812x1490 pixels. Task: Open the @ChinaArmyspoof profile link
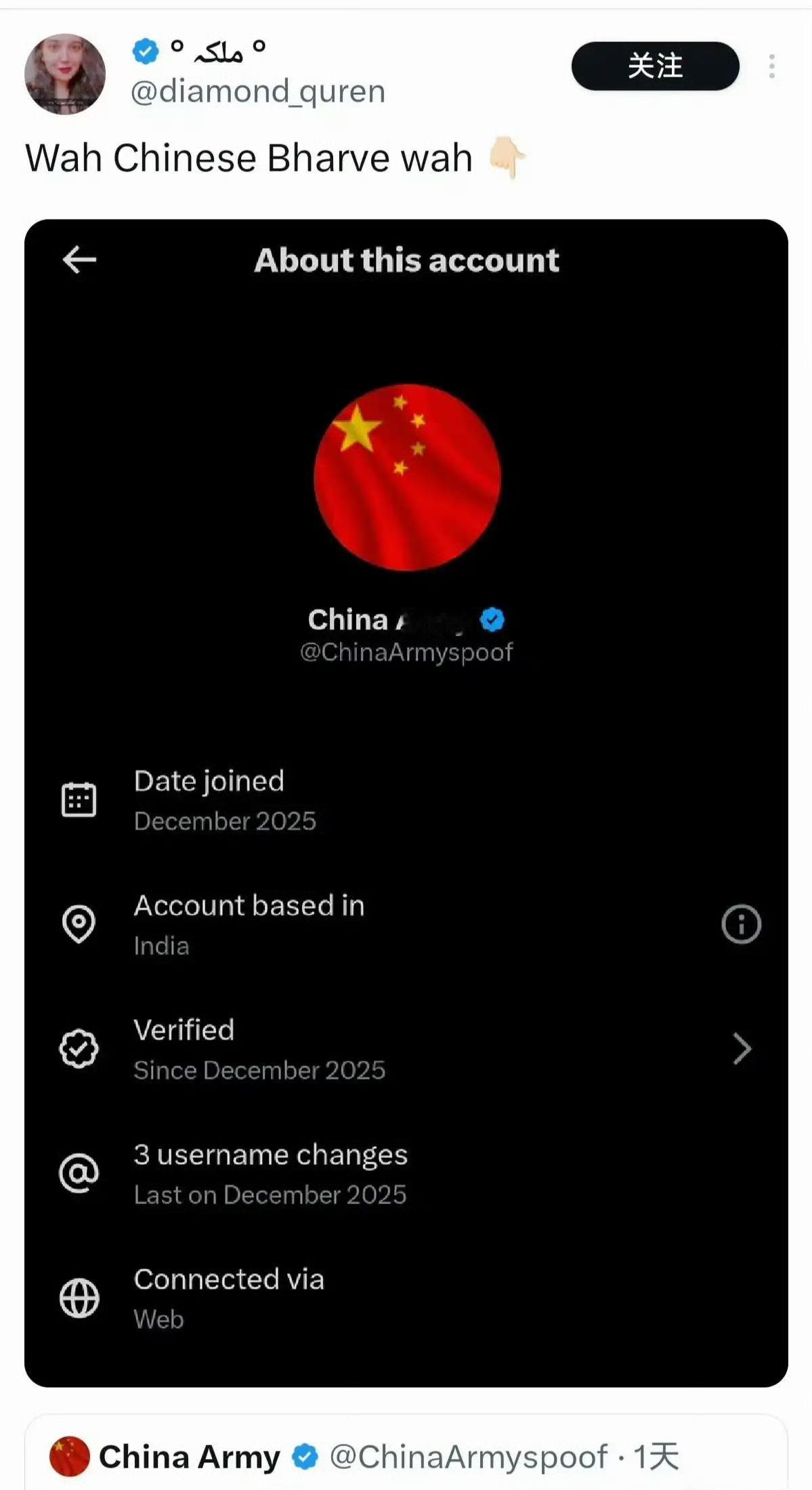point(406,653)
